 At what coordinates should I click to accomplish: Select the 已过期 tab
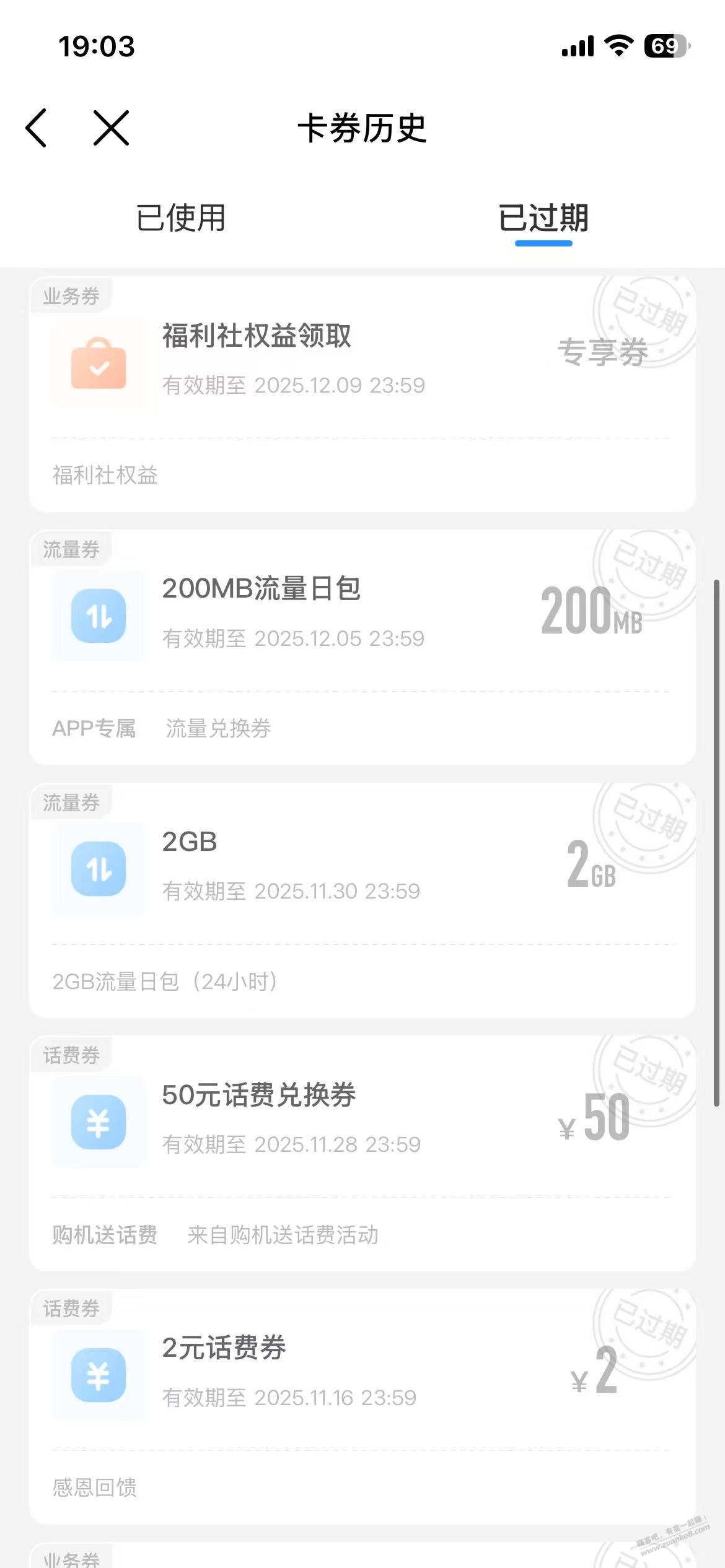[543, 219]
